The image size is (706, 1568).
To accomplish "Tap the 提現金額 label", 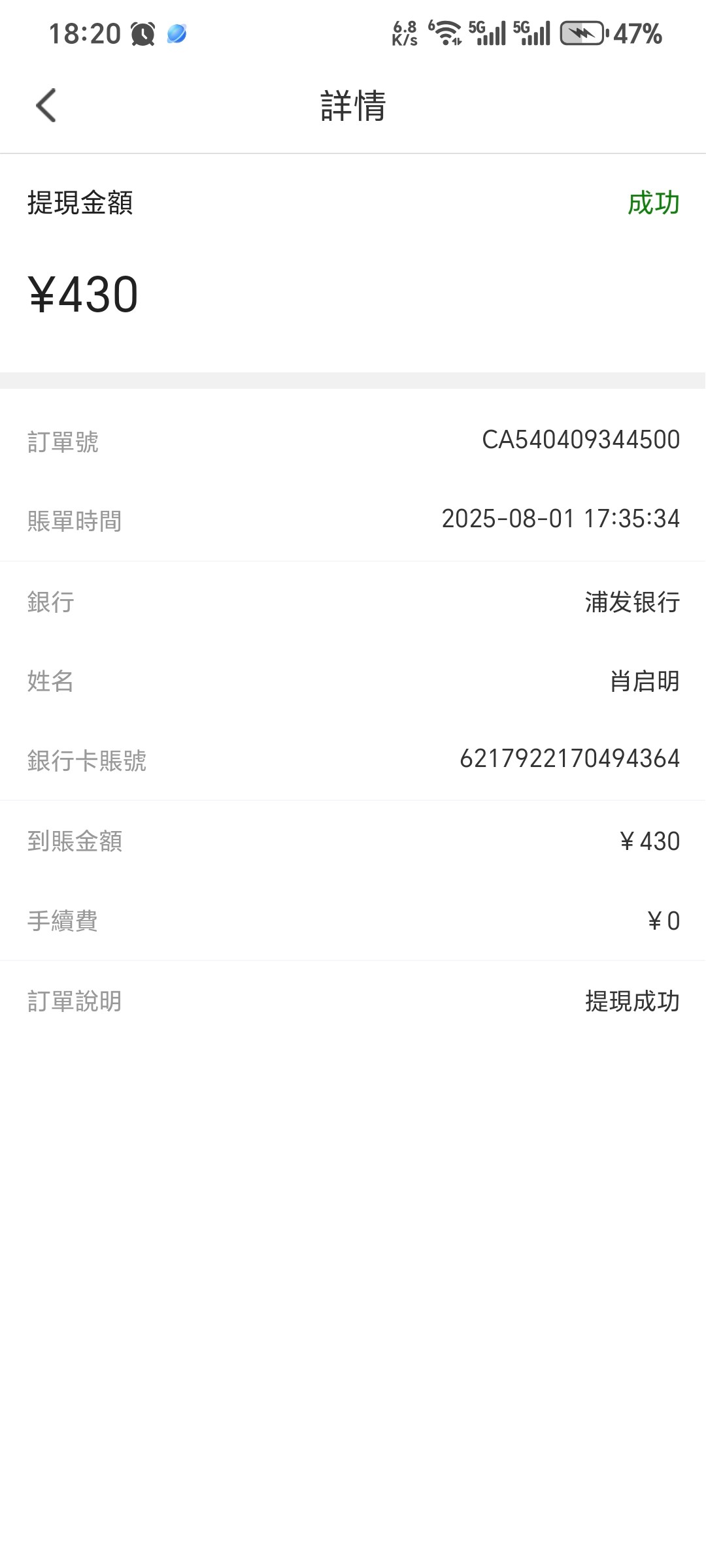I will [x=80, y=203].
